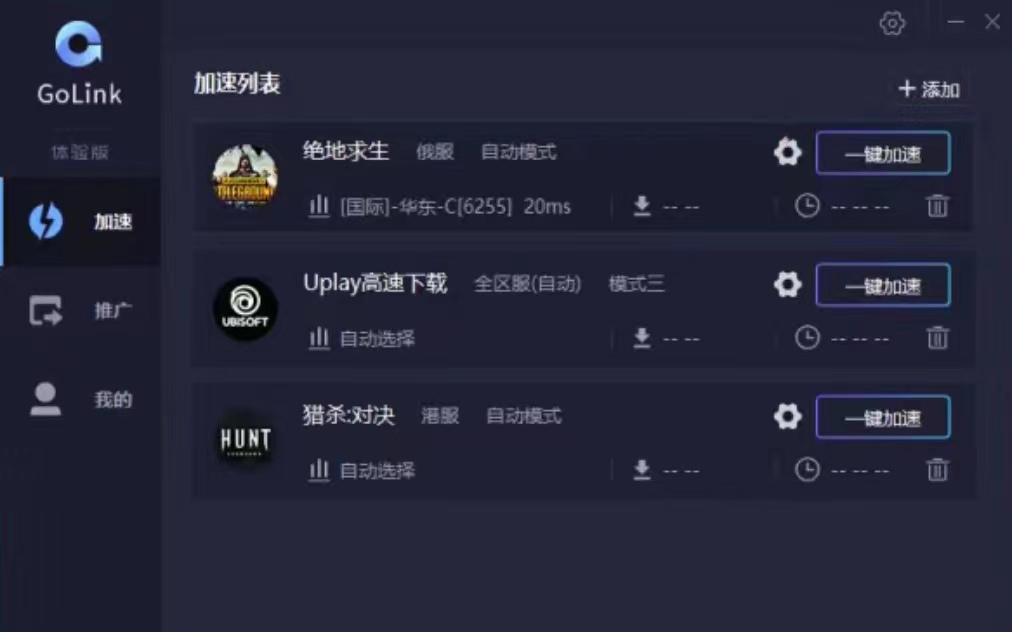This screenshot has width=1012, height=632.
Task: Start 一键加速 for 猎杀:对决
Action: point(882,417)
